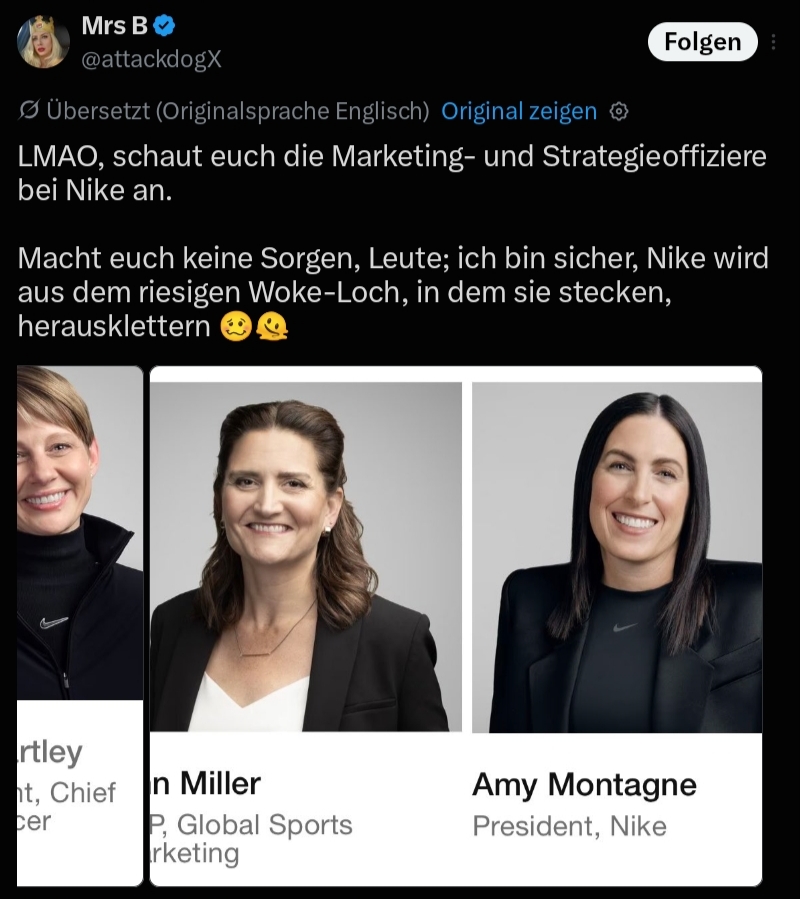Viewport: 800px width, 899px height.
Task: Open the attached image with Amy Montagne
Action: click(456, 626)
